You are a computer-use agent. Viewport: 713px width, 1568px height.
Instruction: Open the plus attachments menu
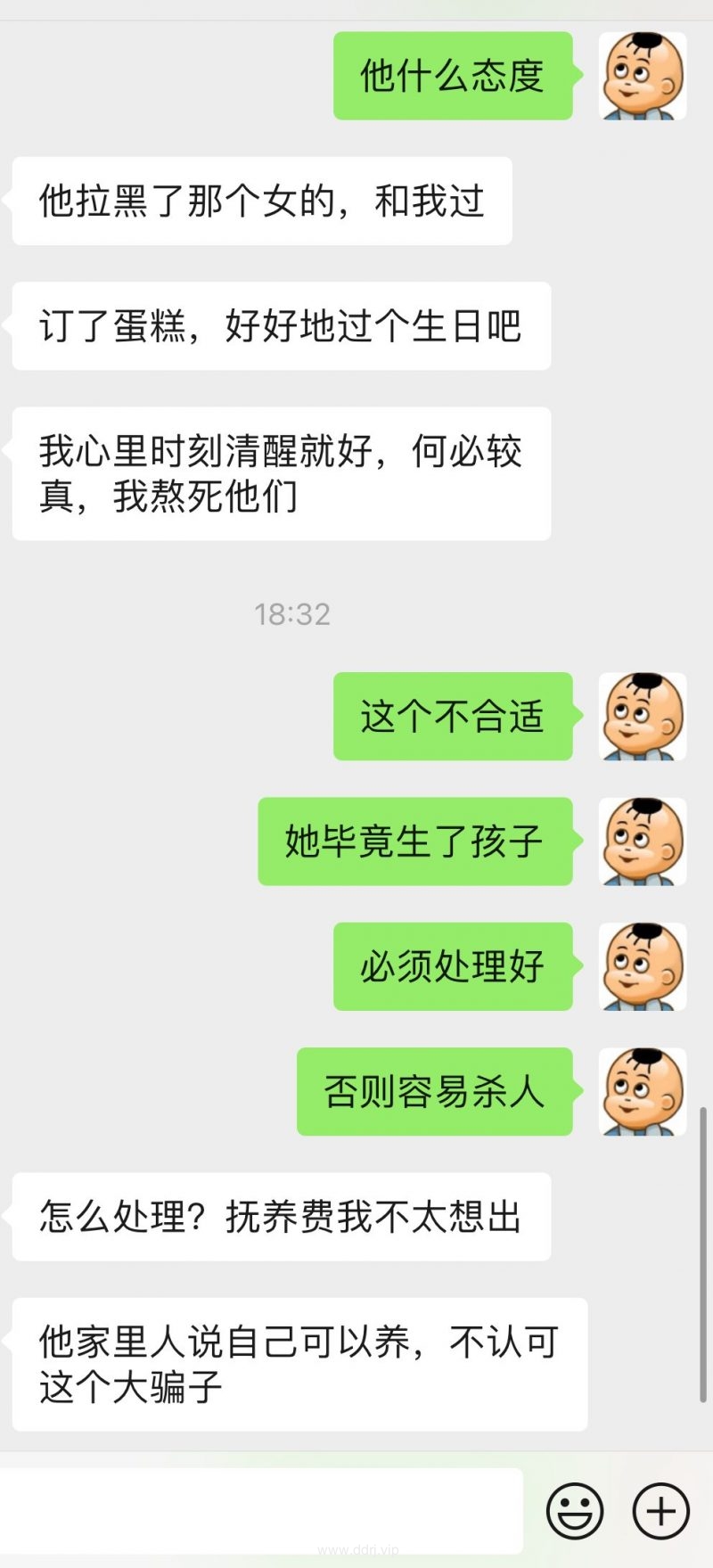pos(660,1510)
